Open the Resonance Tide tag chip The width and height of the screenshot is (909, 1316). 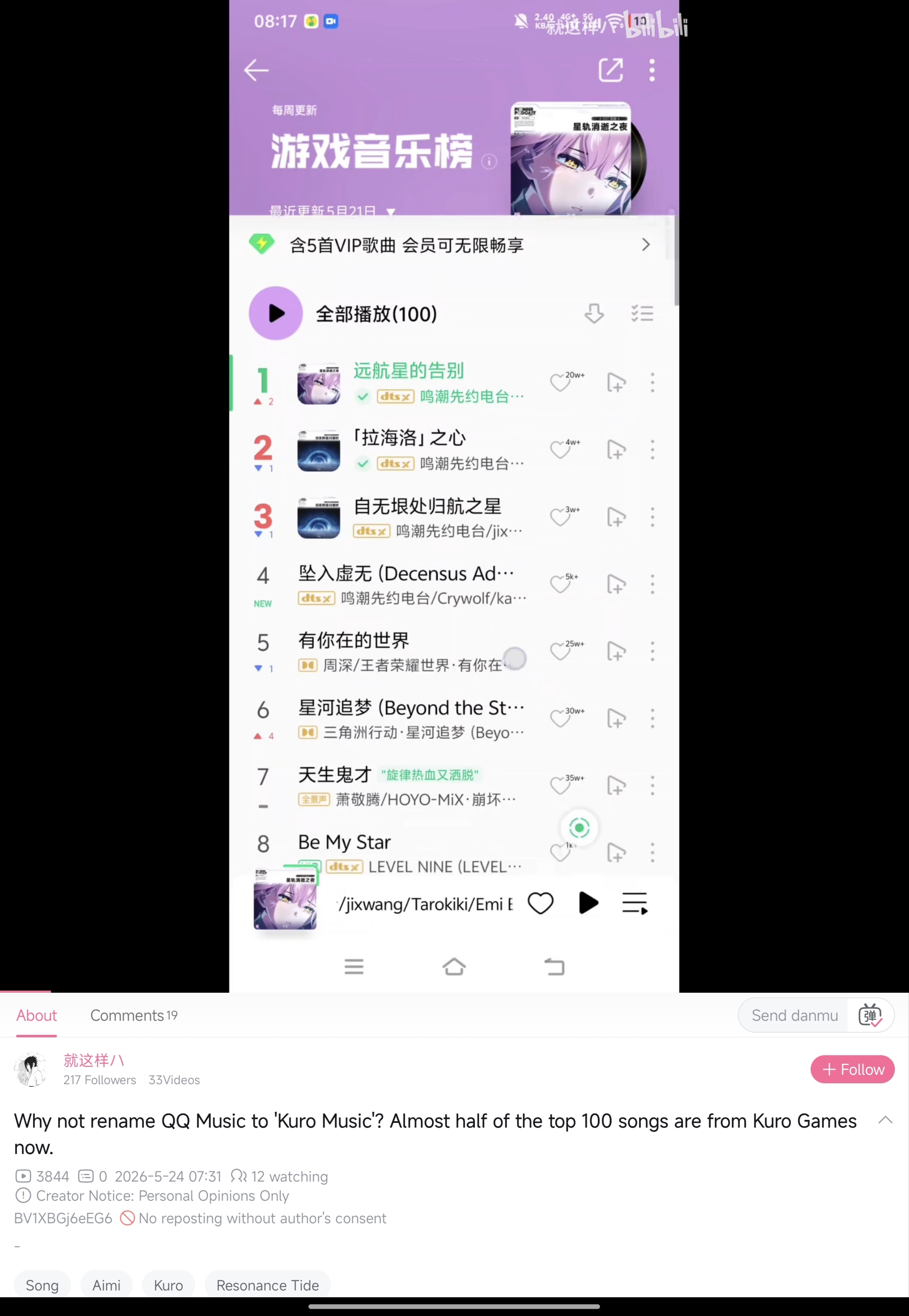[x=268, y=1285]
